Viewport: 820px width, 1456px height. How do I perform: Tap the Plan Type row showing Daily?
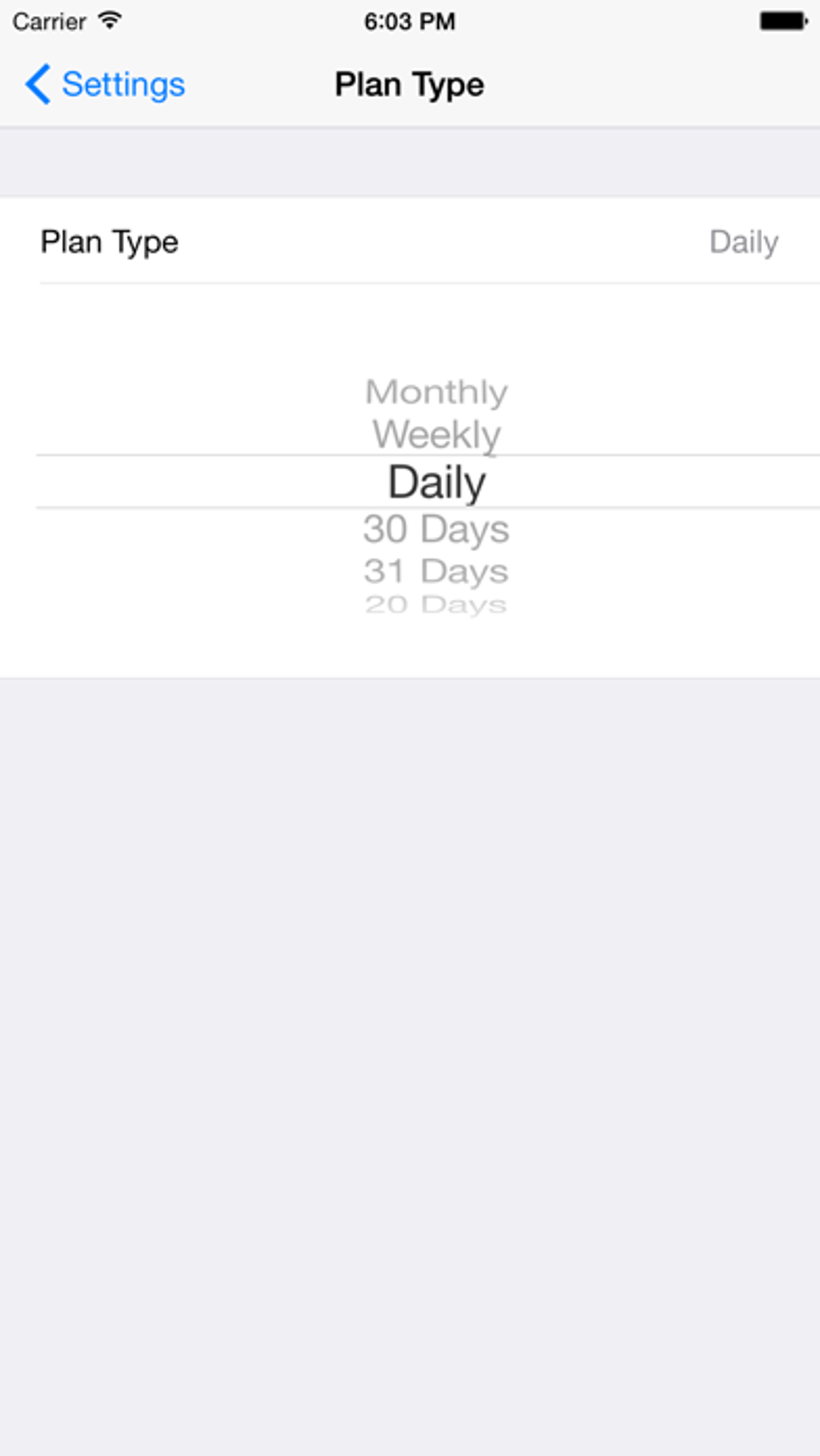click(x=410, y=241)
